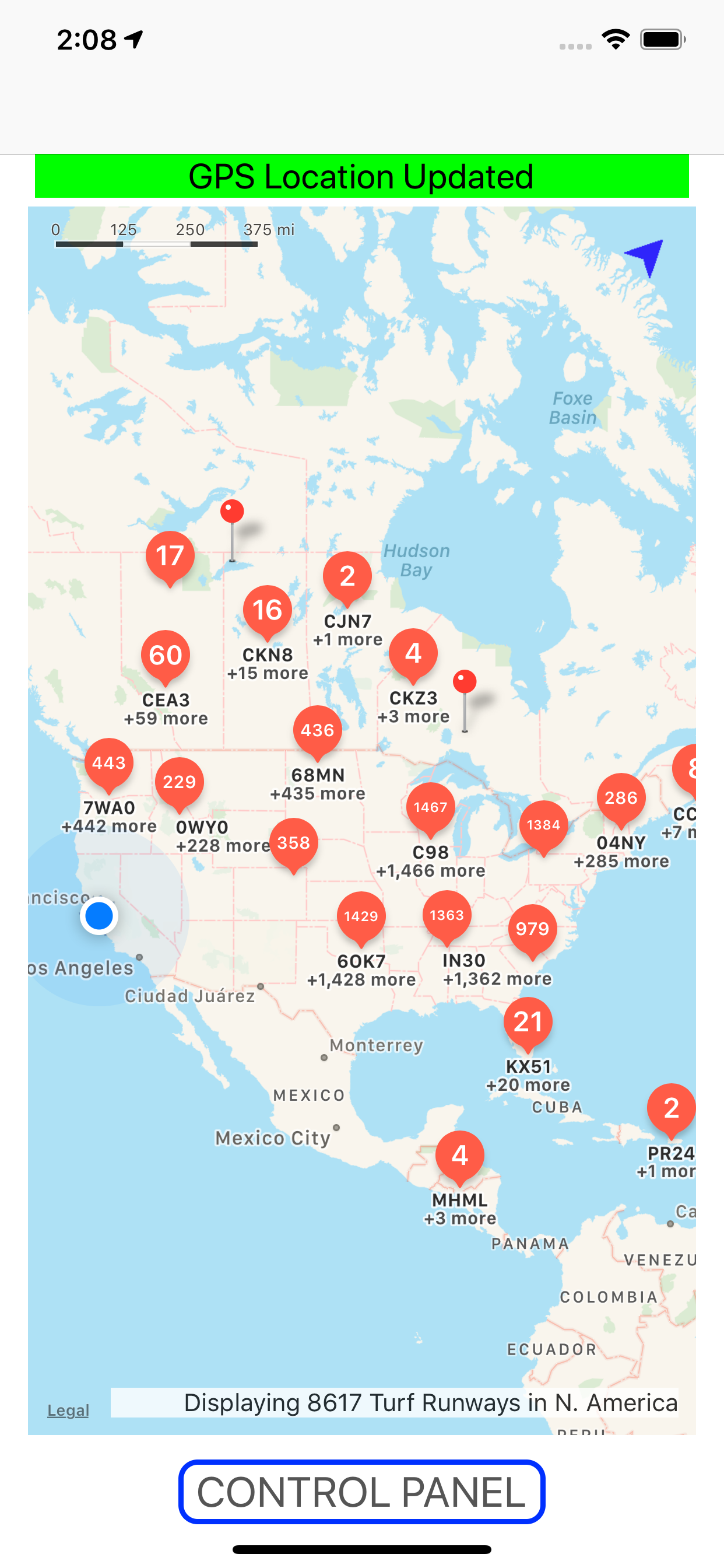Image resolution: width=724 pixels, height=1568 pixels.
Task: Select the 68MN cluster showing 436
Action: [x=318, y=730]
